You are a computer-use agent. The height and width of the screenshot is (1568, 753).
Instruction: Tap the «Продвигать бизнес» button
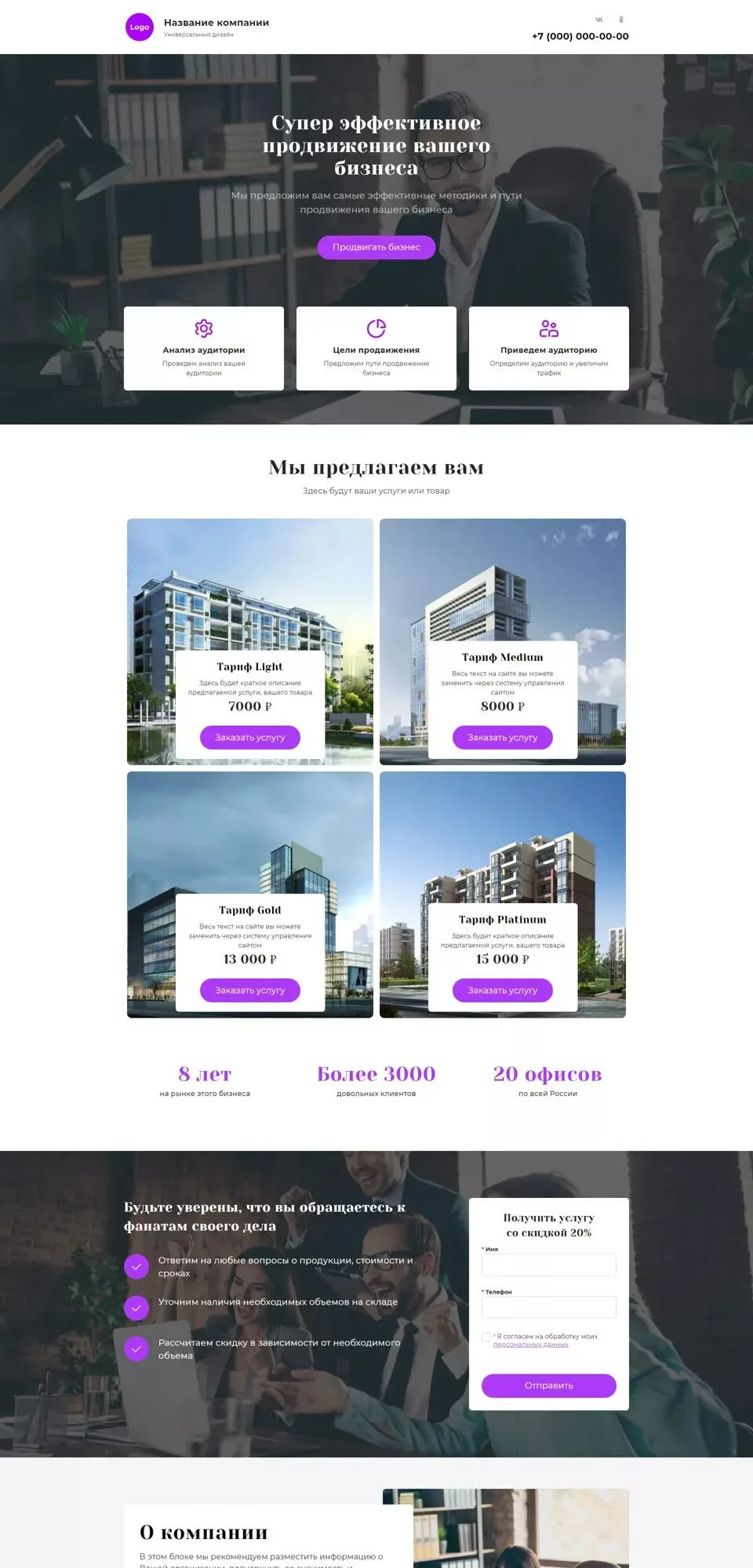[x=376, y=247]
